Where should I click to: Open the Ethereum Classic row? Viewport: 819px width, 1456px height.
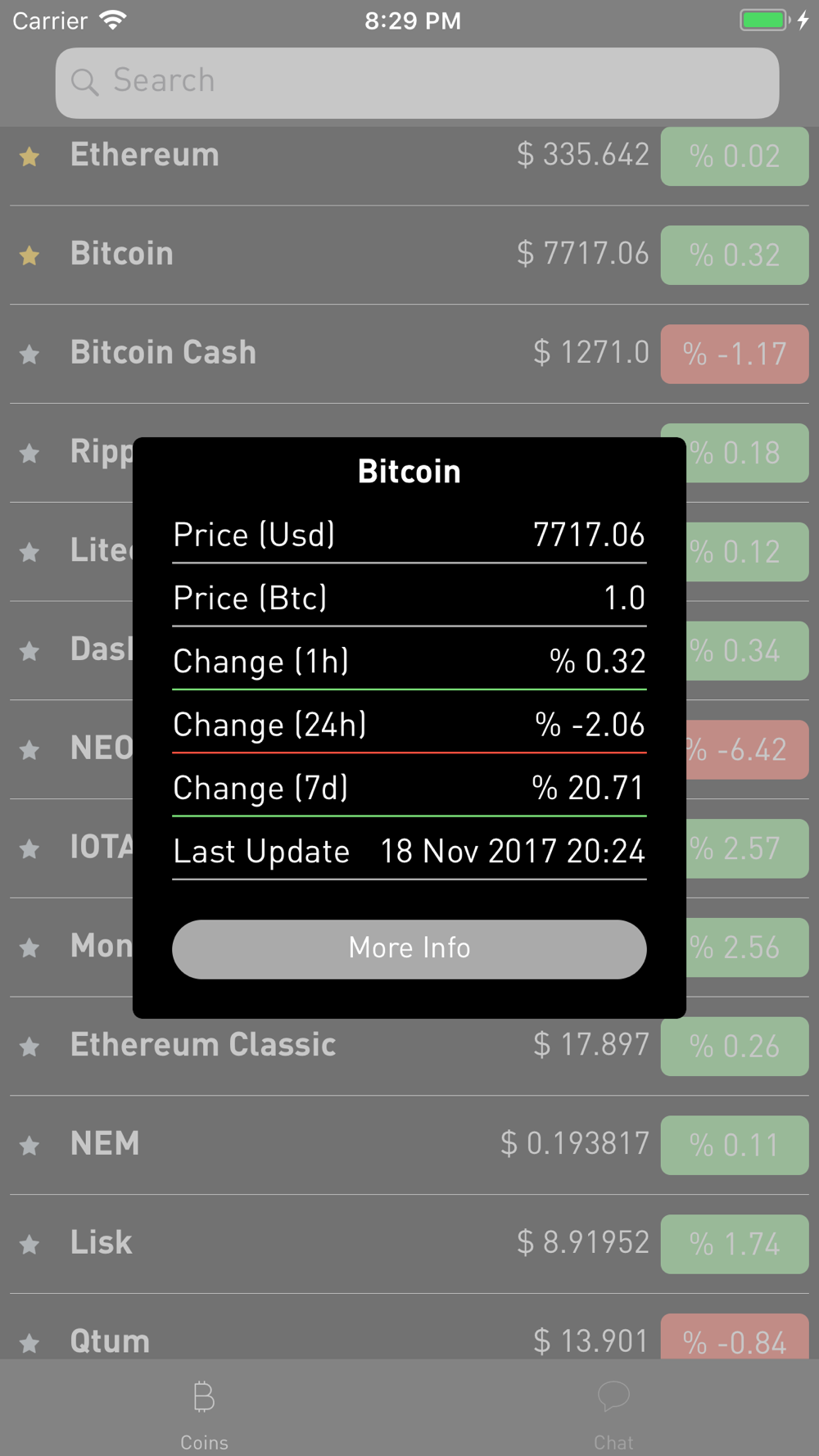coord(409,1046)
